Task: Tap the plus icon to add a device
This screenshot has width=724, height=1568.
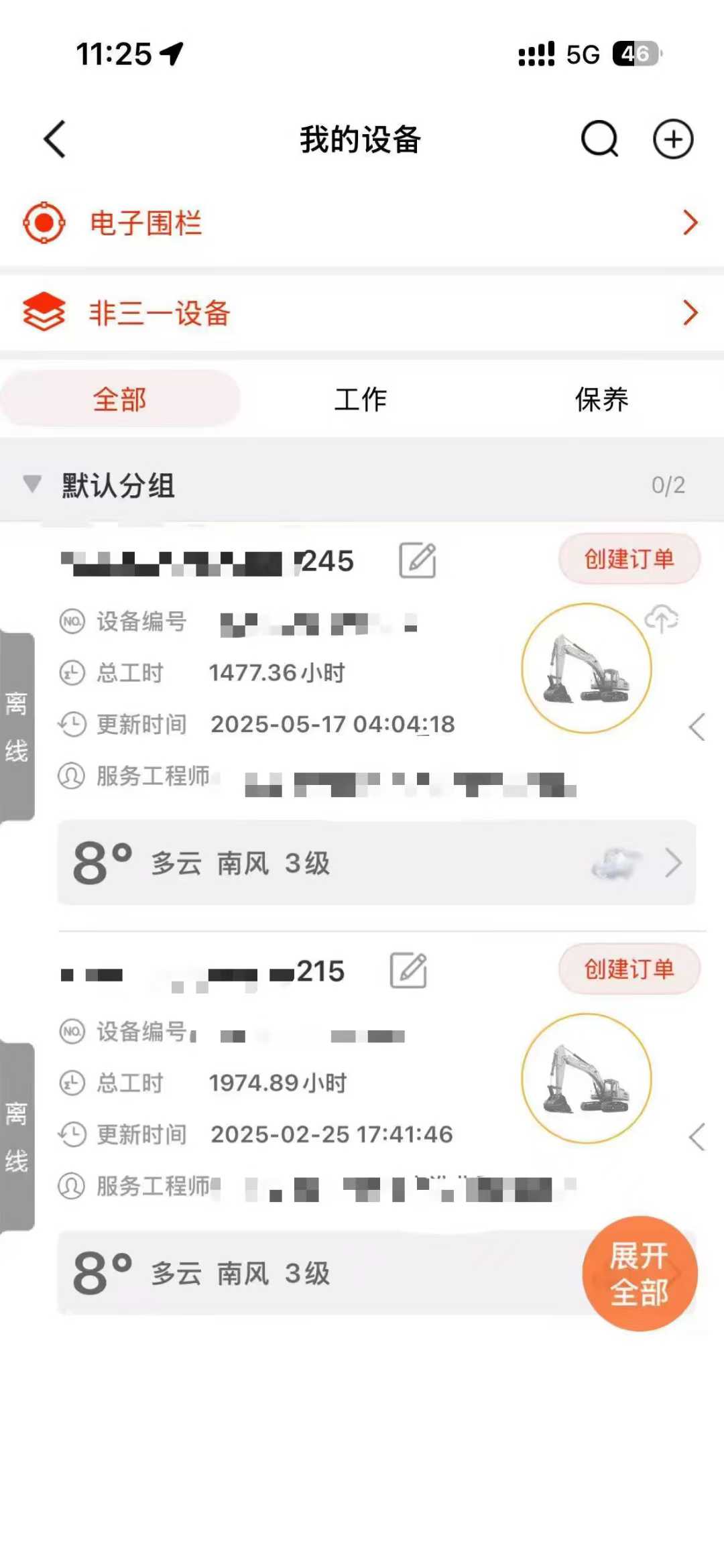Action: point(673,139)
